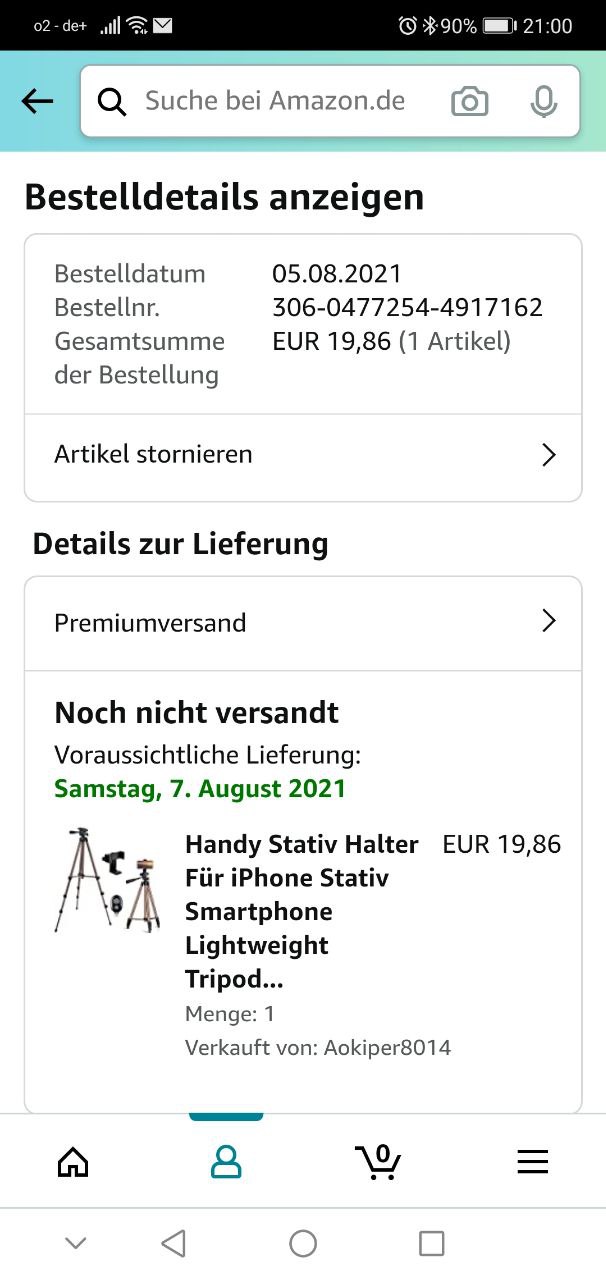The height and width of the screenshot is (1280, 606).
Task: Open the Premiumversand row
Action: point(303,622)
